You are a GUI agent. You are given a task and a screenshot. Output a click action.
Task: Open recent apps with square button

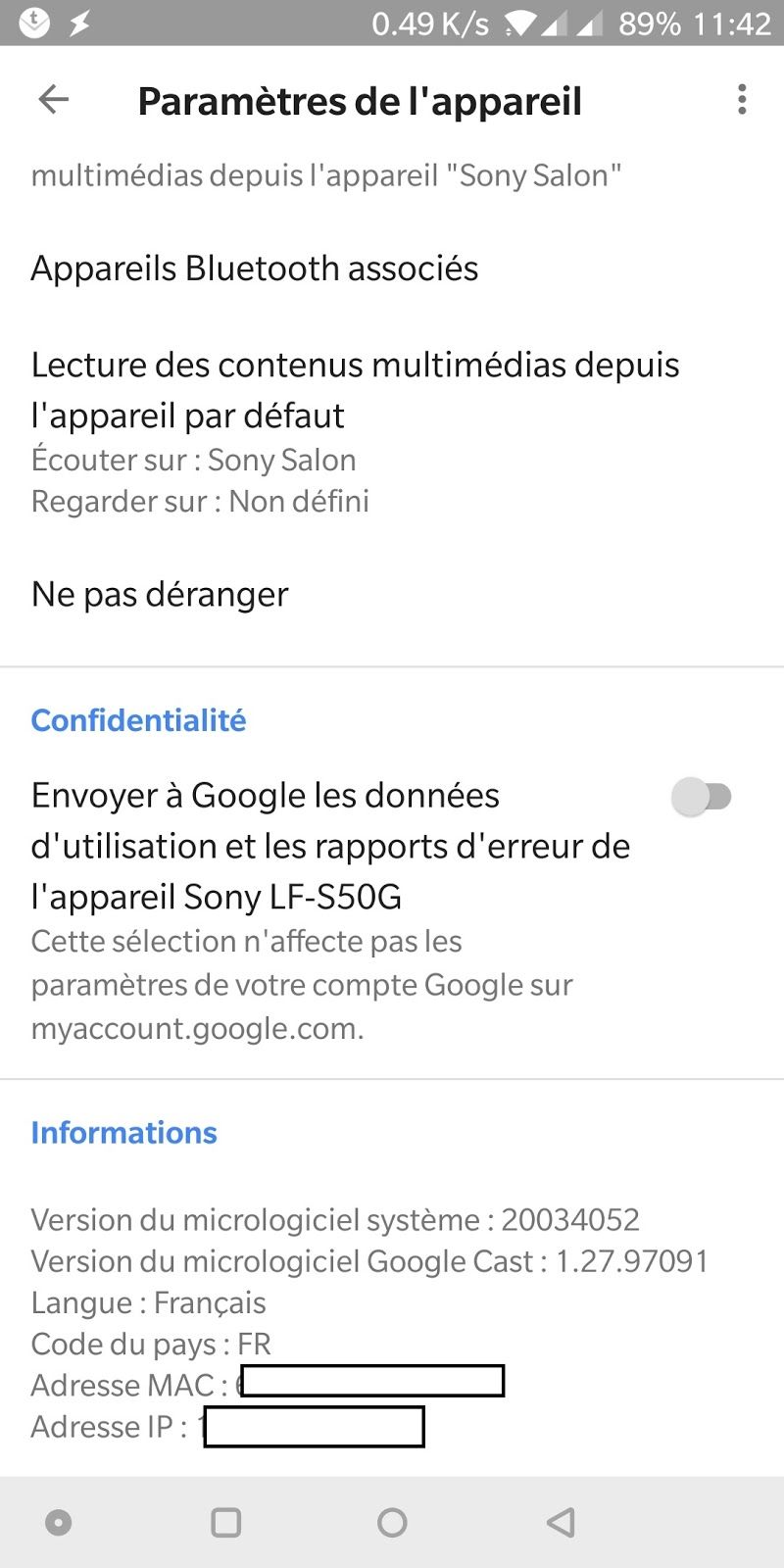click(224, 1522)
